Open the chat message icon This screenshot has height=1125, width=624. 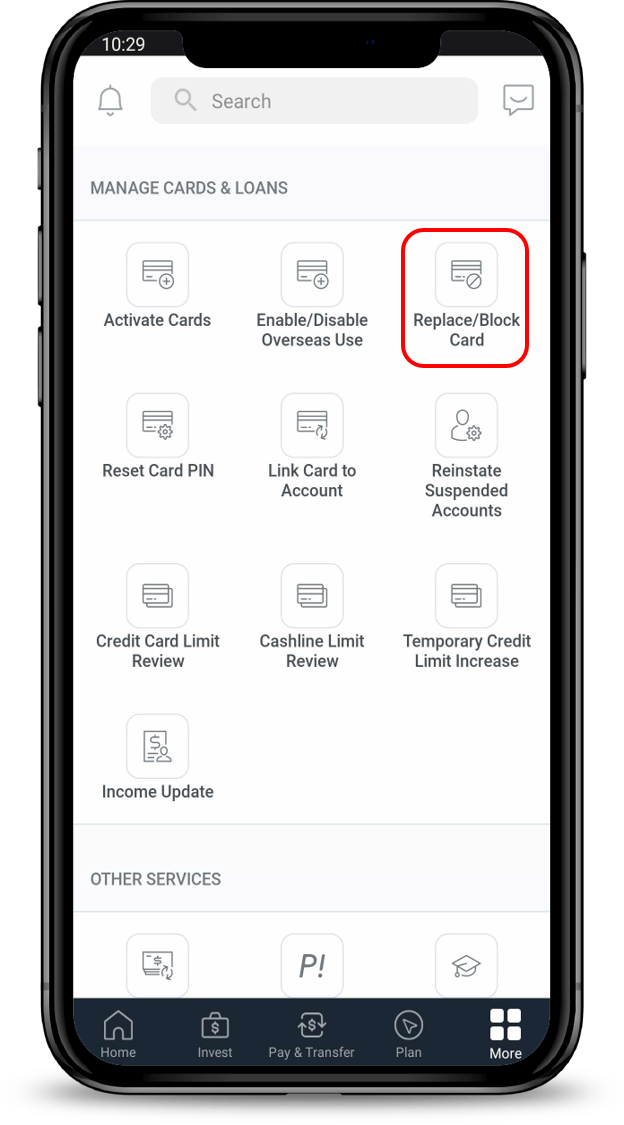(518, 100)
